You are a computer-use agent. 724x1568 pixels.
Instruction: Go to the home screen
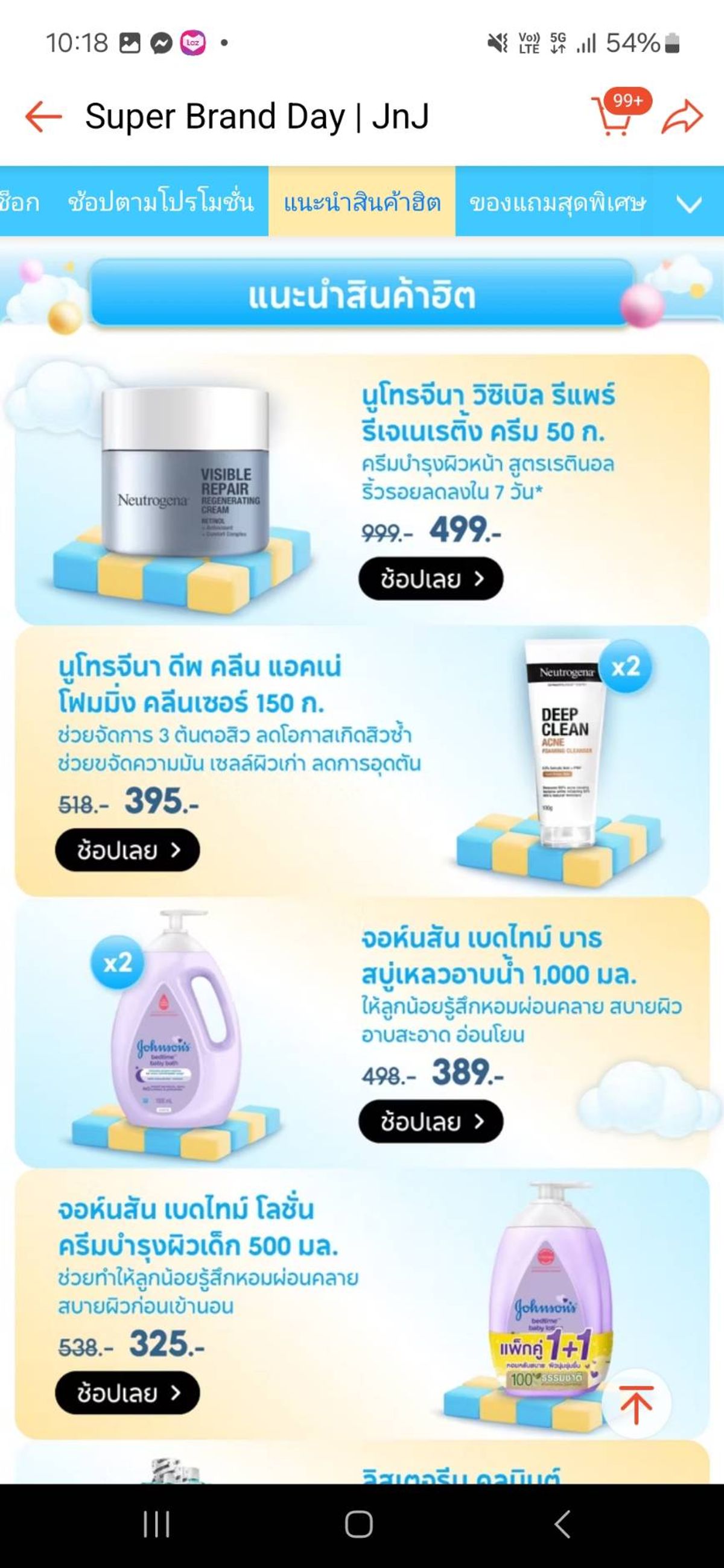click(359, 1524)
